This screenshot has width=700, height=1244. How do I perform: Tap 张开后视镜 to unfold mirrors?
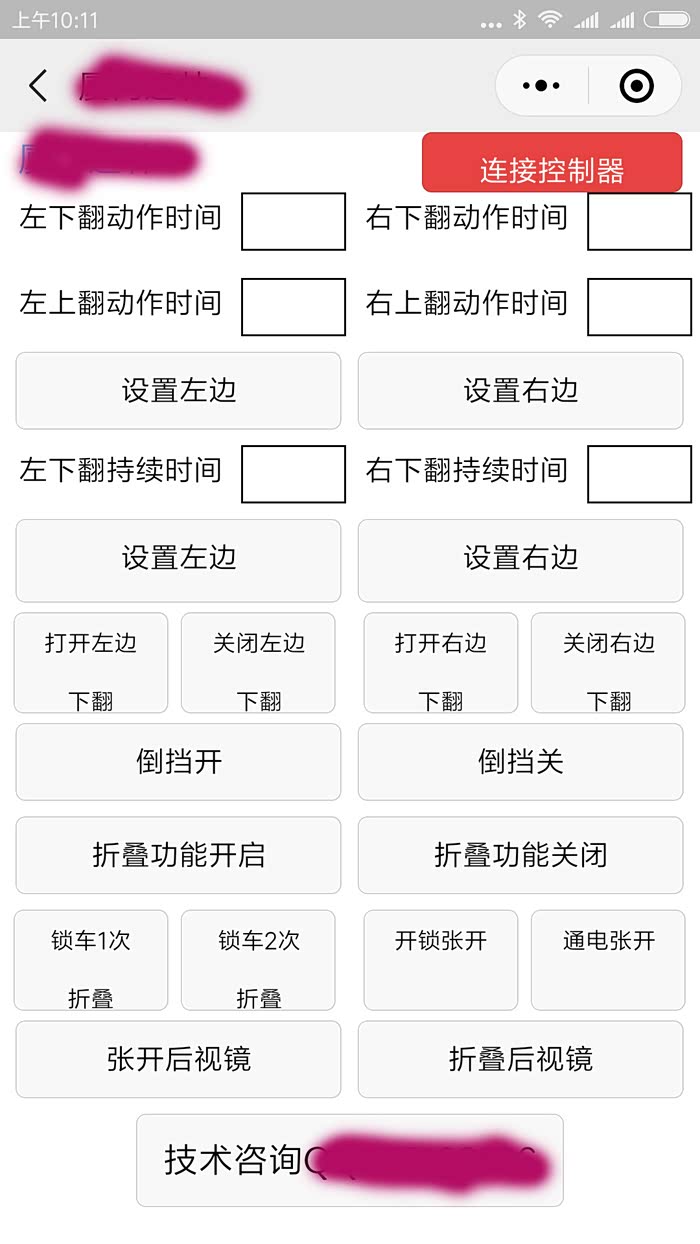178,1059
